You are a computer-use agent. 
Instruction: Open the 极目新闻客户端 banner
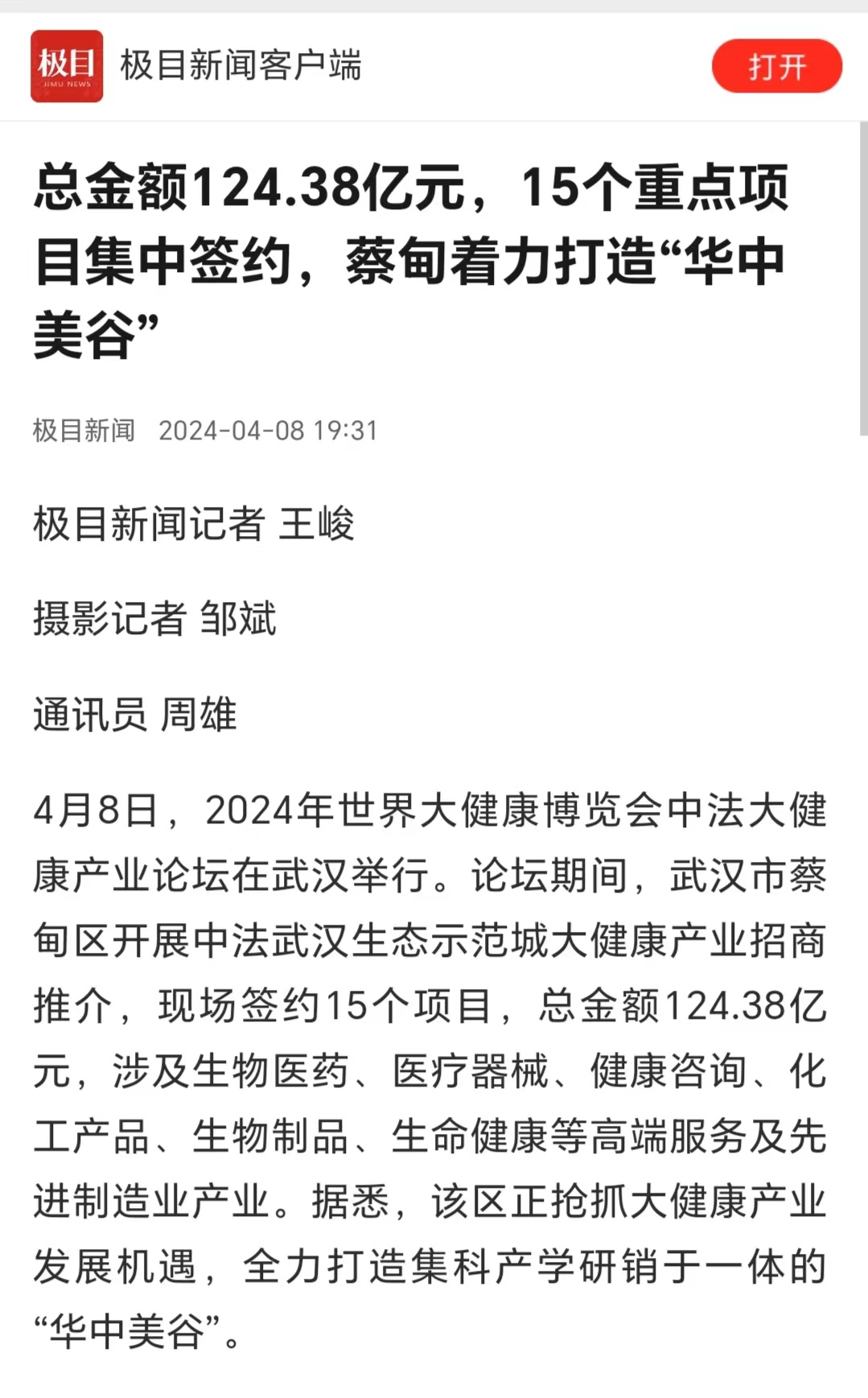(x=240, y=66)
